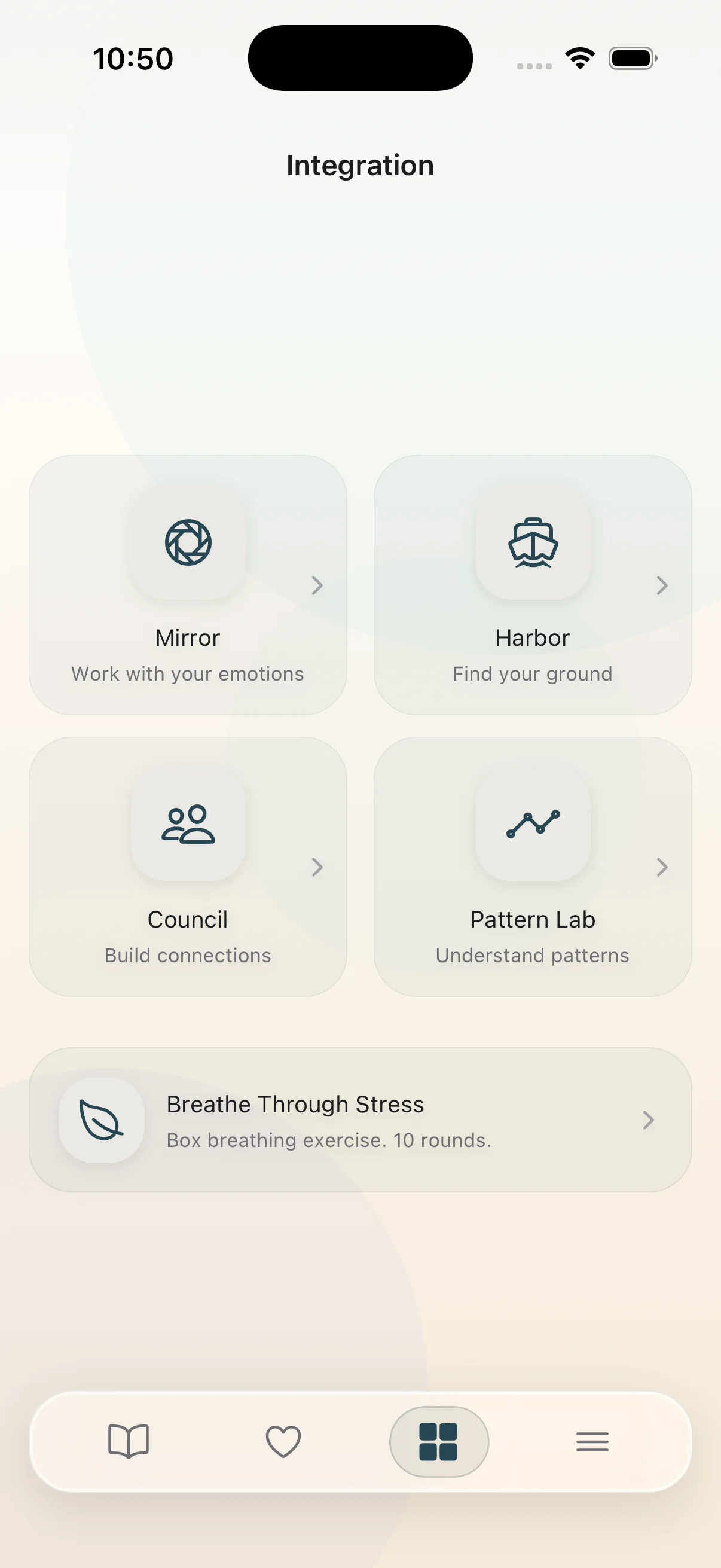Select the grid icon in bottom navigation
The width and height of the screenshot is (721, 1568).
pos(439,1441)
